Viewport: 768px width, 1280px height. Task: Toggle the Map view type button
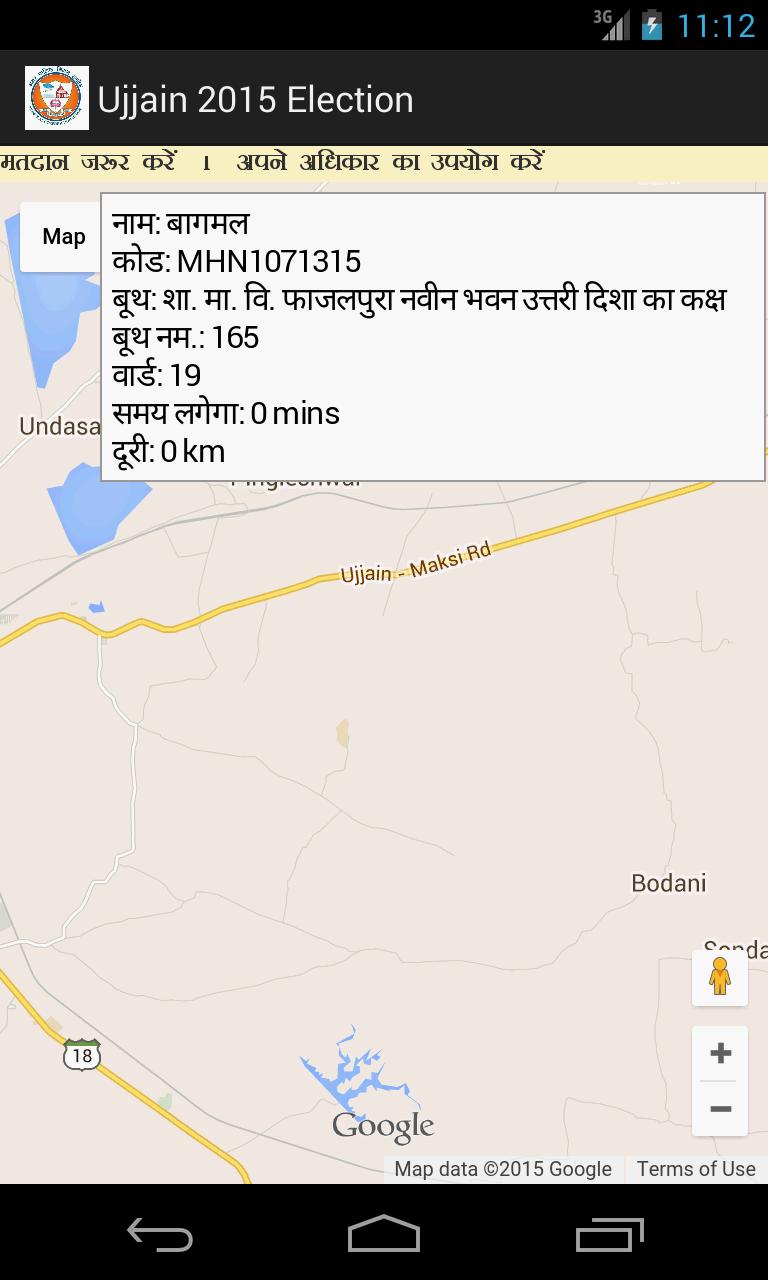coord(64,236)
